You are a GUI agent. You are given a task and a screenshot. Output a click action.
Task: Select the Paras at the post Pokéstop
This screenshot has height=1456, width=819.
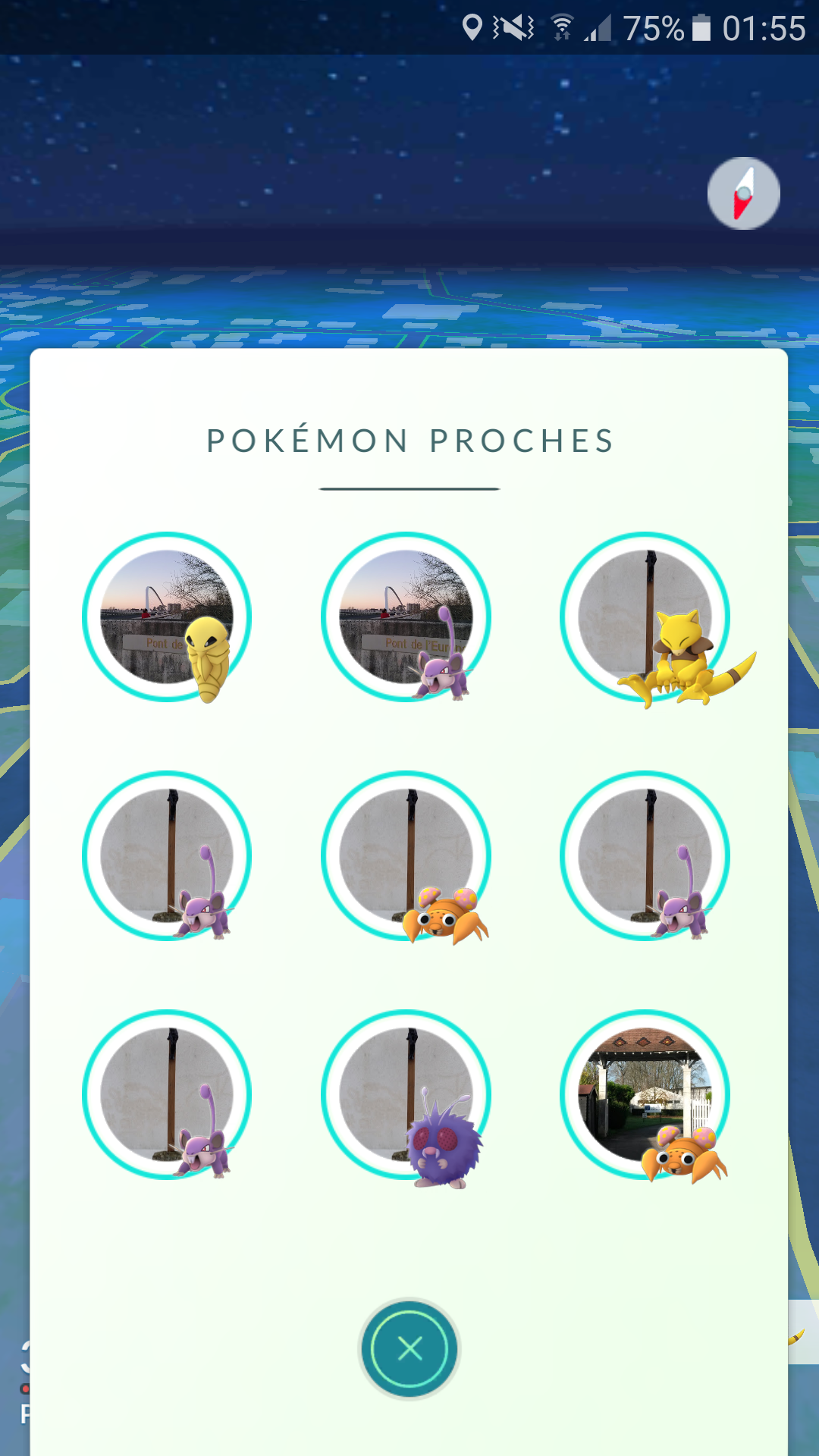pos(406,856)
